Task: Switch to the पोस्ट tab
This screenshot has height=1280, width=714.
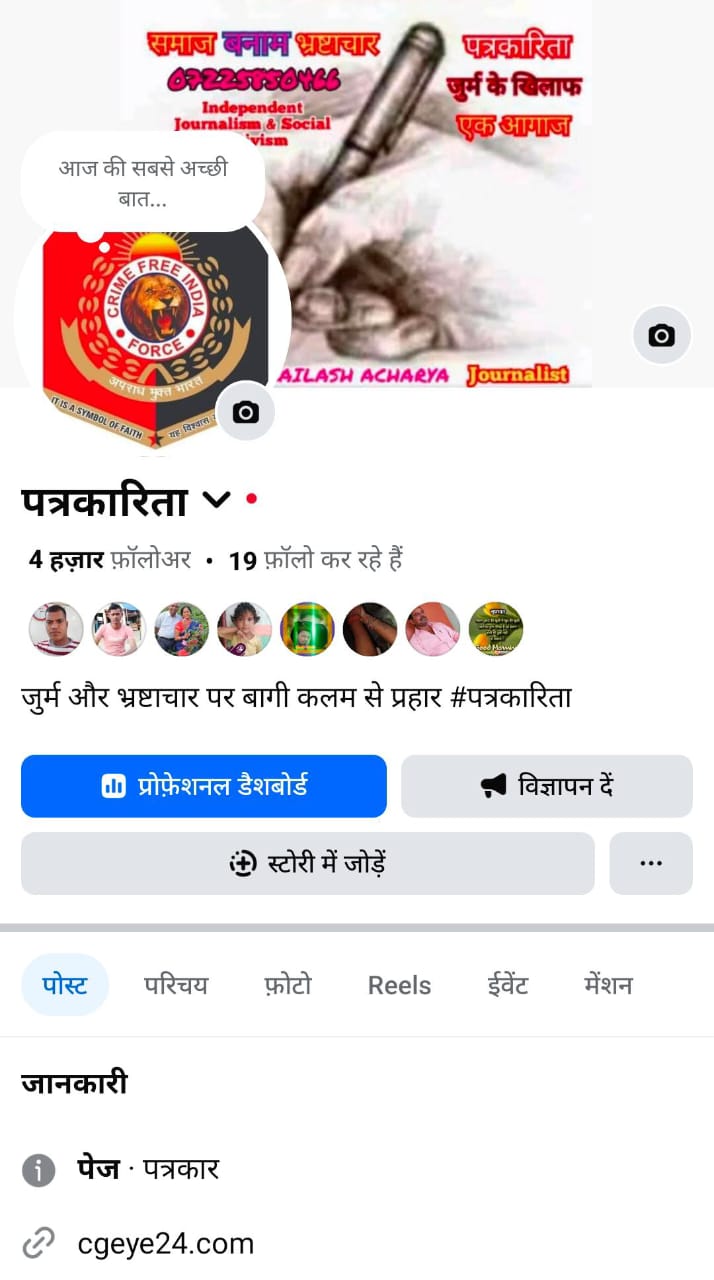Action: click(65, 985)
